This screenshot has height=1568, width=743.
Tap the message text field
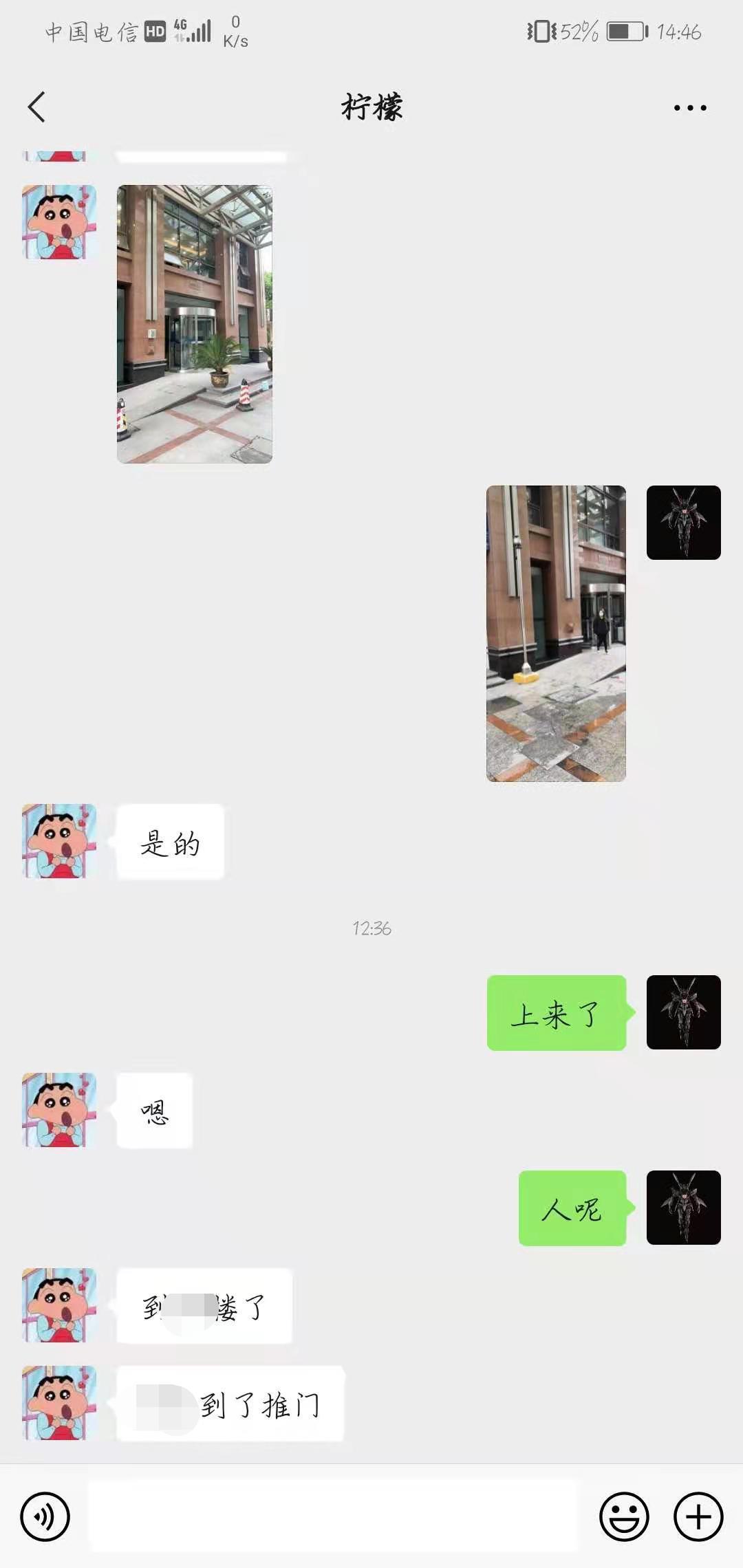coord(334,1516)
